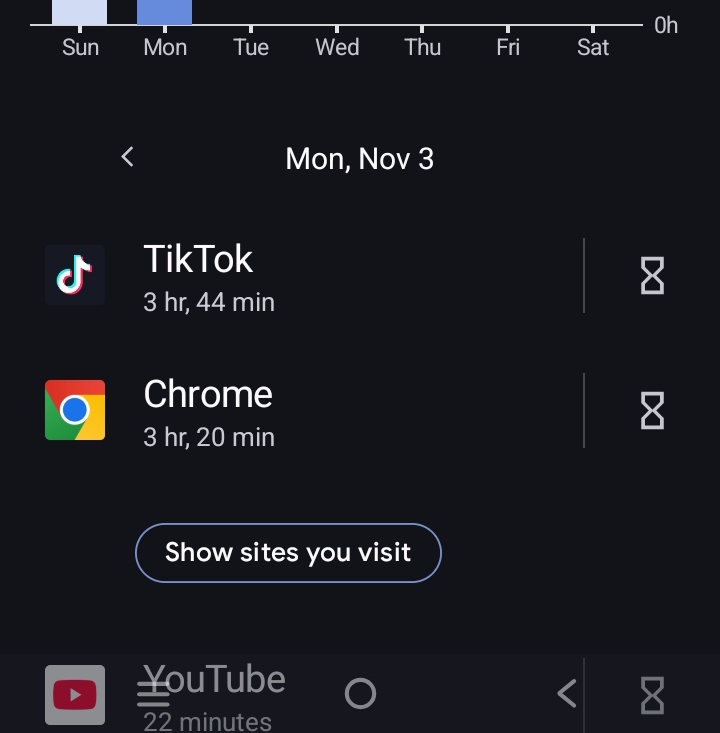Go to the system home screen
The height and width of the screenshot is (733, 720).
click(x=360, y=694)
